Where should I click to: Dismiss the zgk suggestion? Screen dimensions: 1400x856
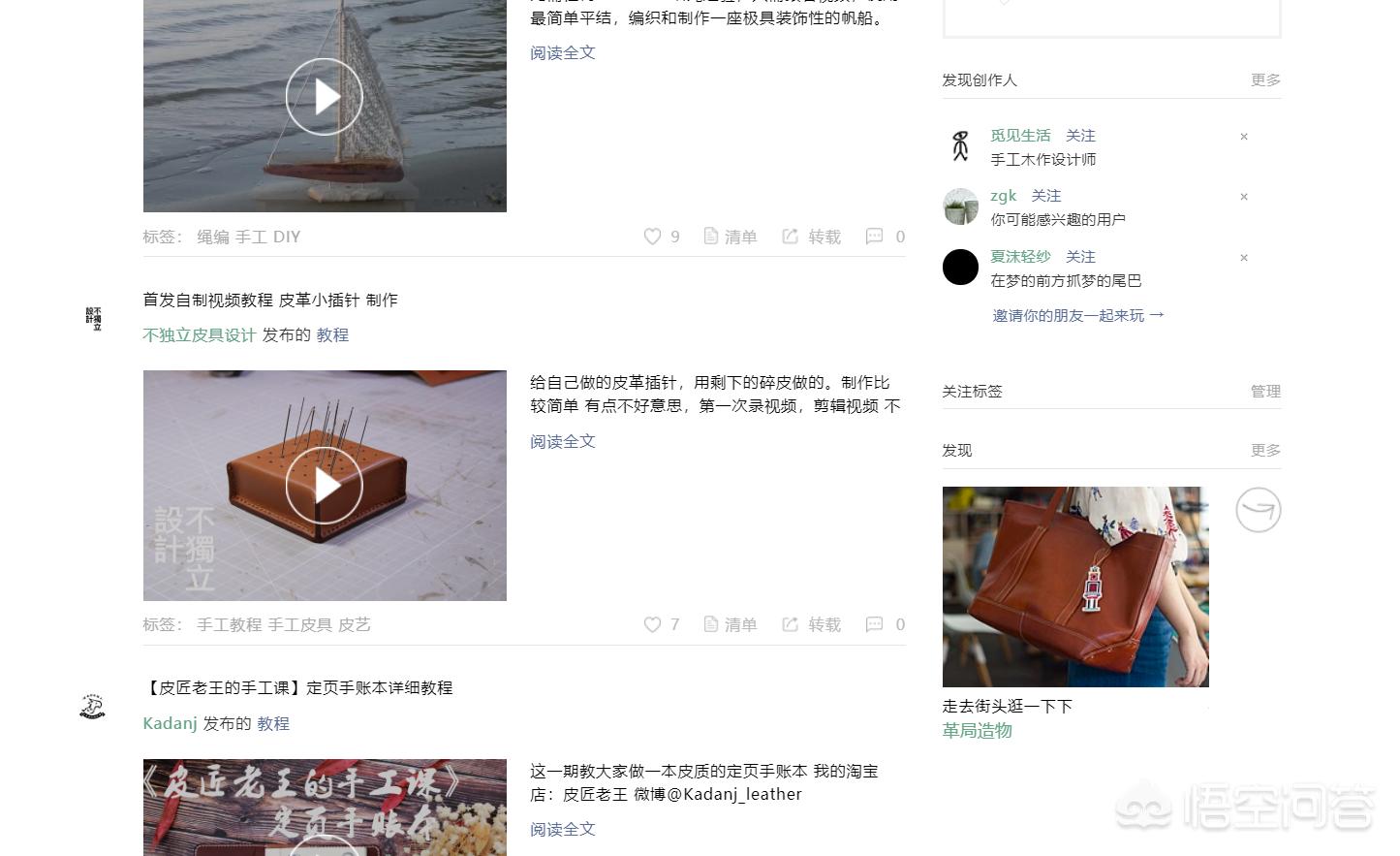pyautogui.click(x=1244, y=197)
